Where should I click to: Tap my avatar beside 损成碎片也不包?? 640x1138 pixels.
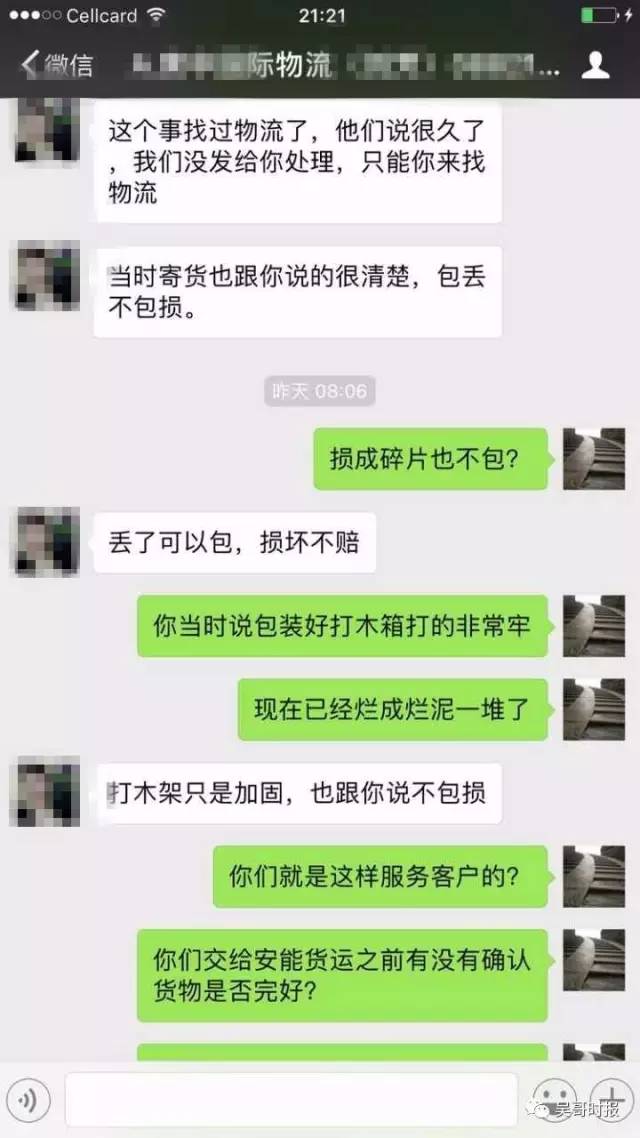click(594, 459)
